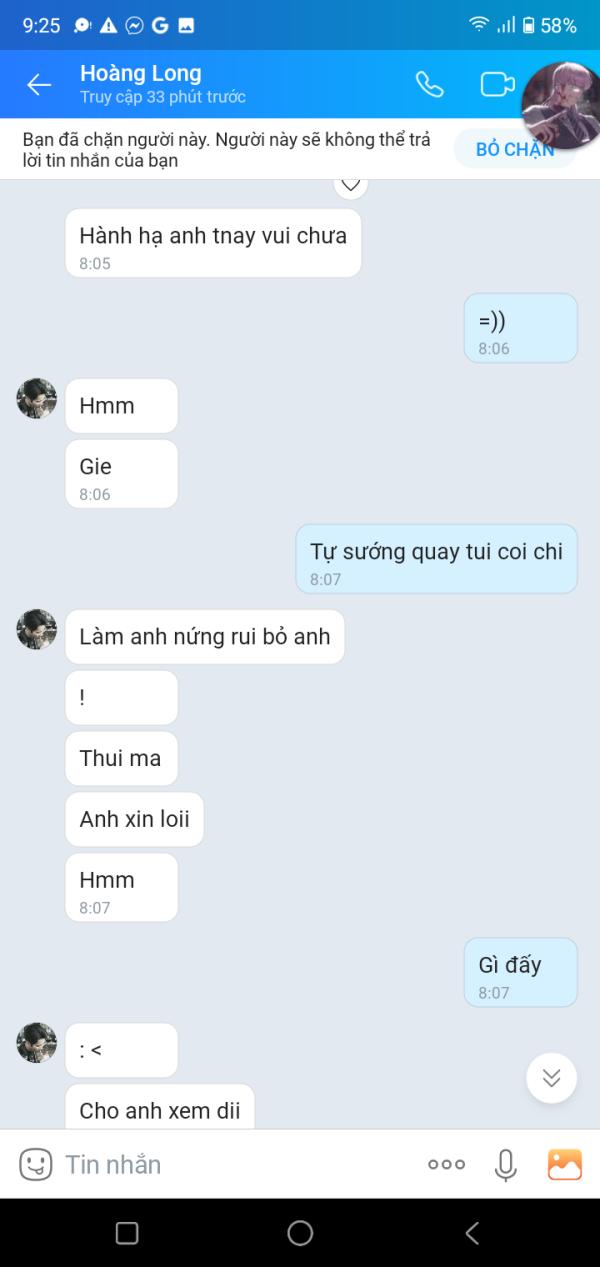
Task: Start a voice call with Hoàng Long
Action: 430,85
